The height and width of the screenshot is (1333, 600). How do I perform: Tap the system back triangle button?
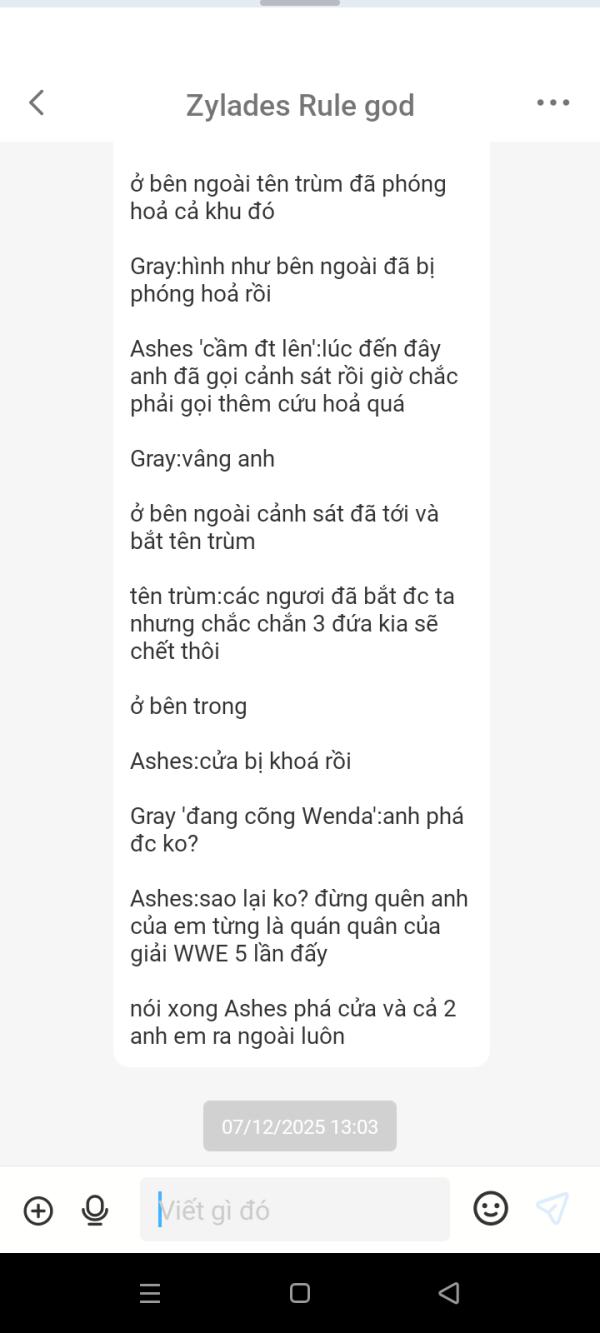pos(449,1294)
